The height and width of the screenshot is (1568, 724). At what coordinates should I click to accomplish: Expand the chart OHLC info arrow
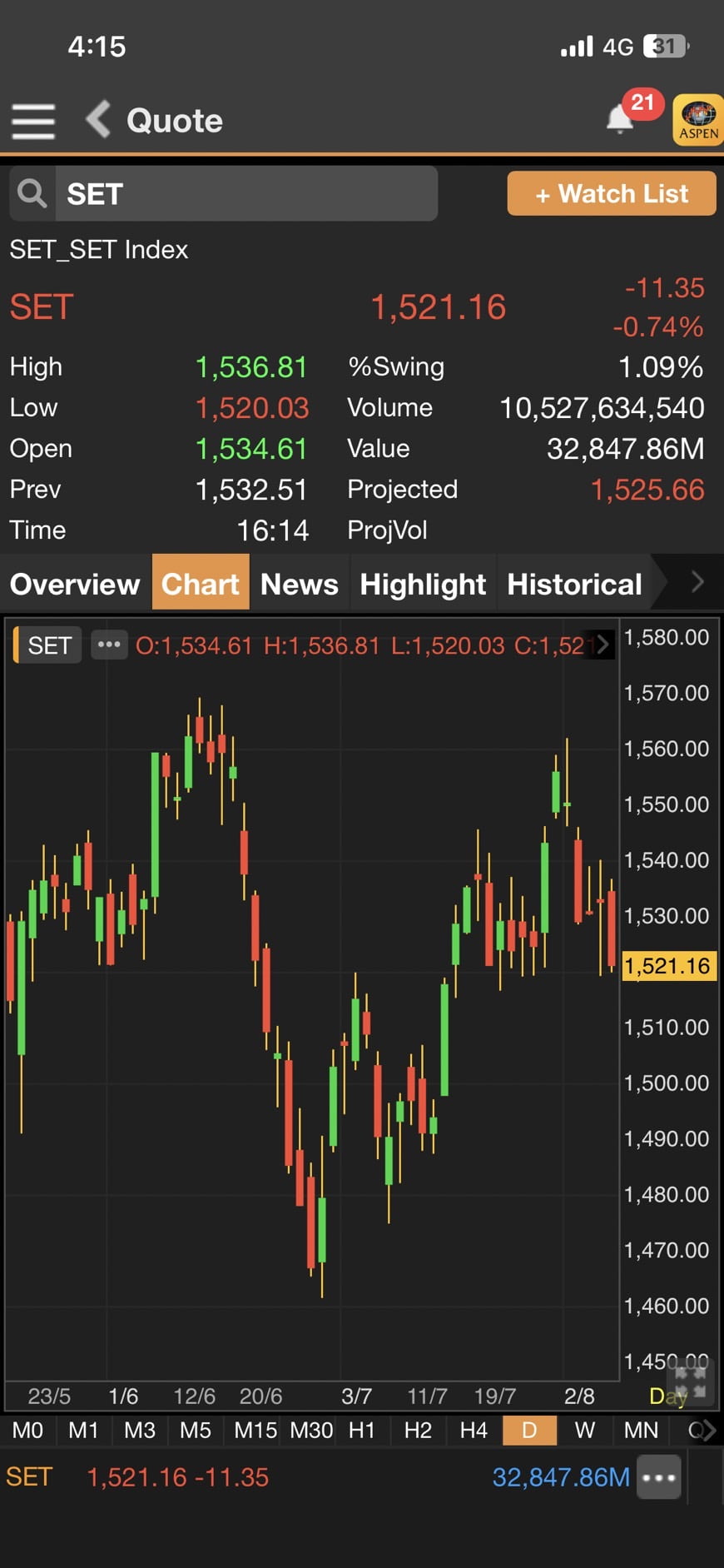coord(603,645)
